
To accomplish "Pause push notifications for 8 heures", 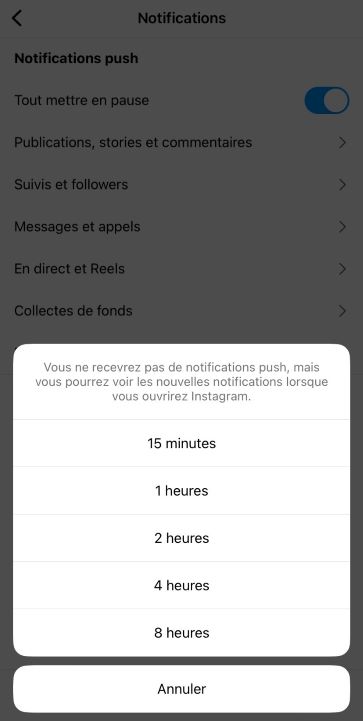I will (181, 633).
